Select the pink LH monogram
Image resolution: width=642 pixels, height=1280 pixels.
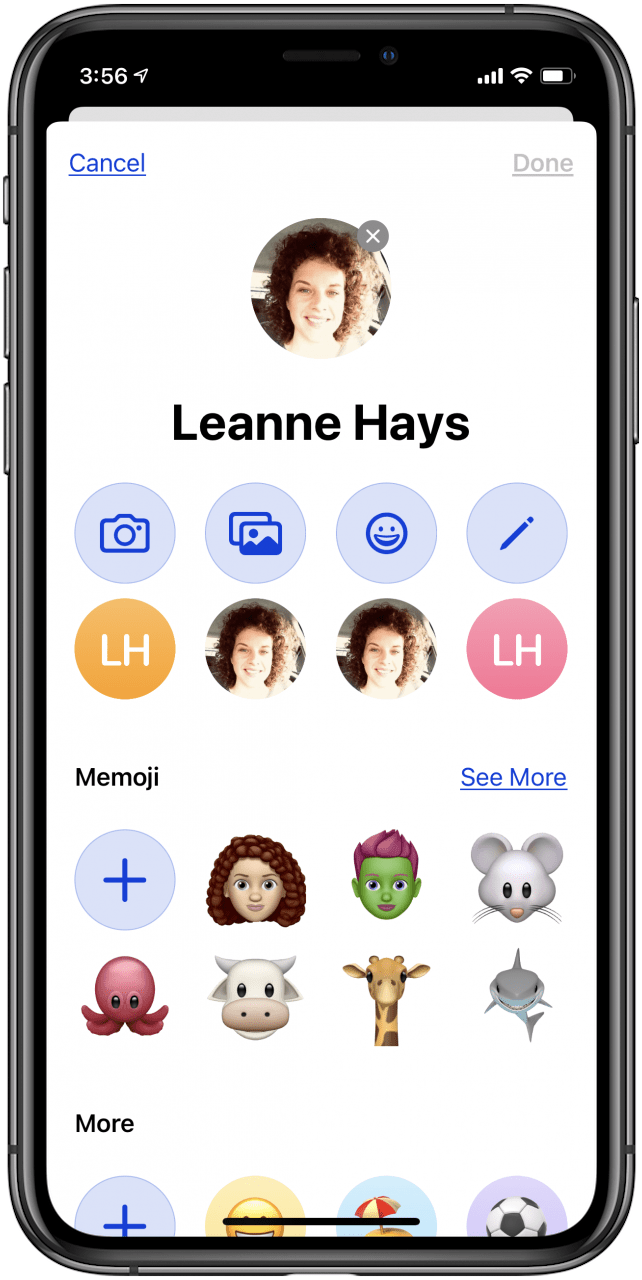coord(517,649)
